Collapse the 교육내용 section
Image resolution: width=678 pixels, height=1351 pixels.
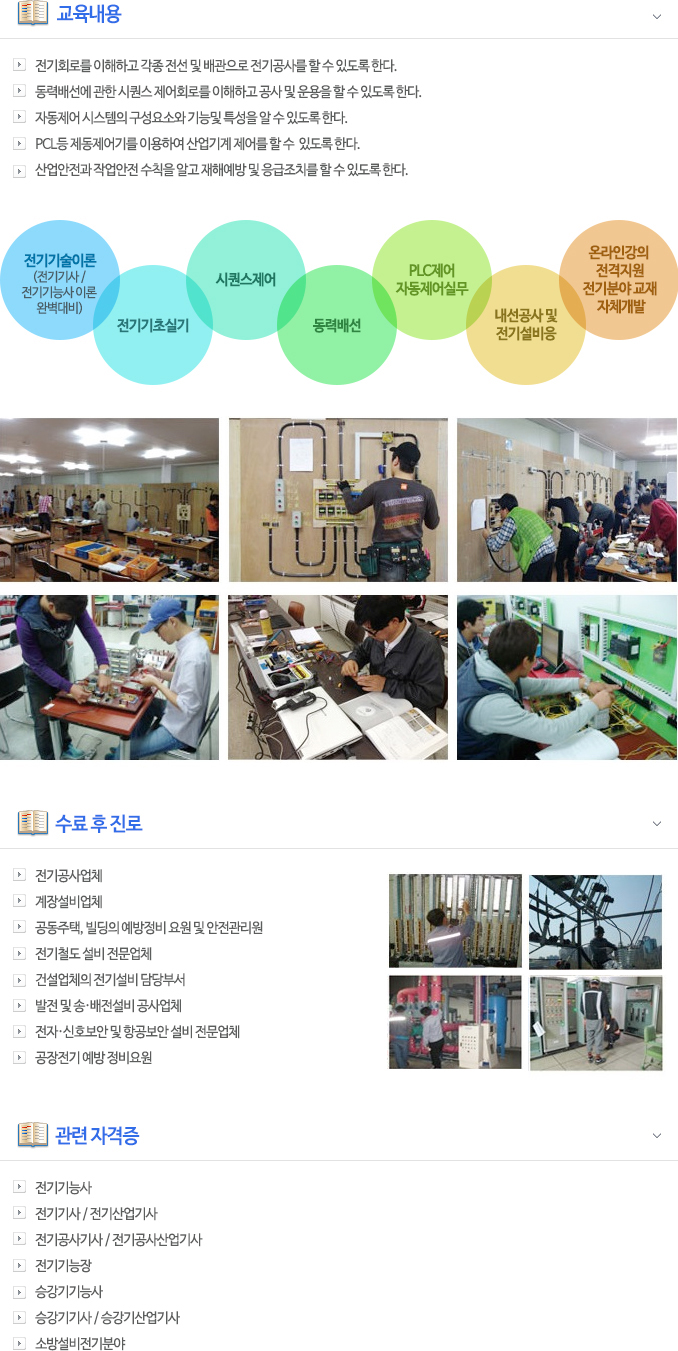click(x=657, y=16)
